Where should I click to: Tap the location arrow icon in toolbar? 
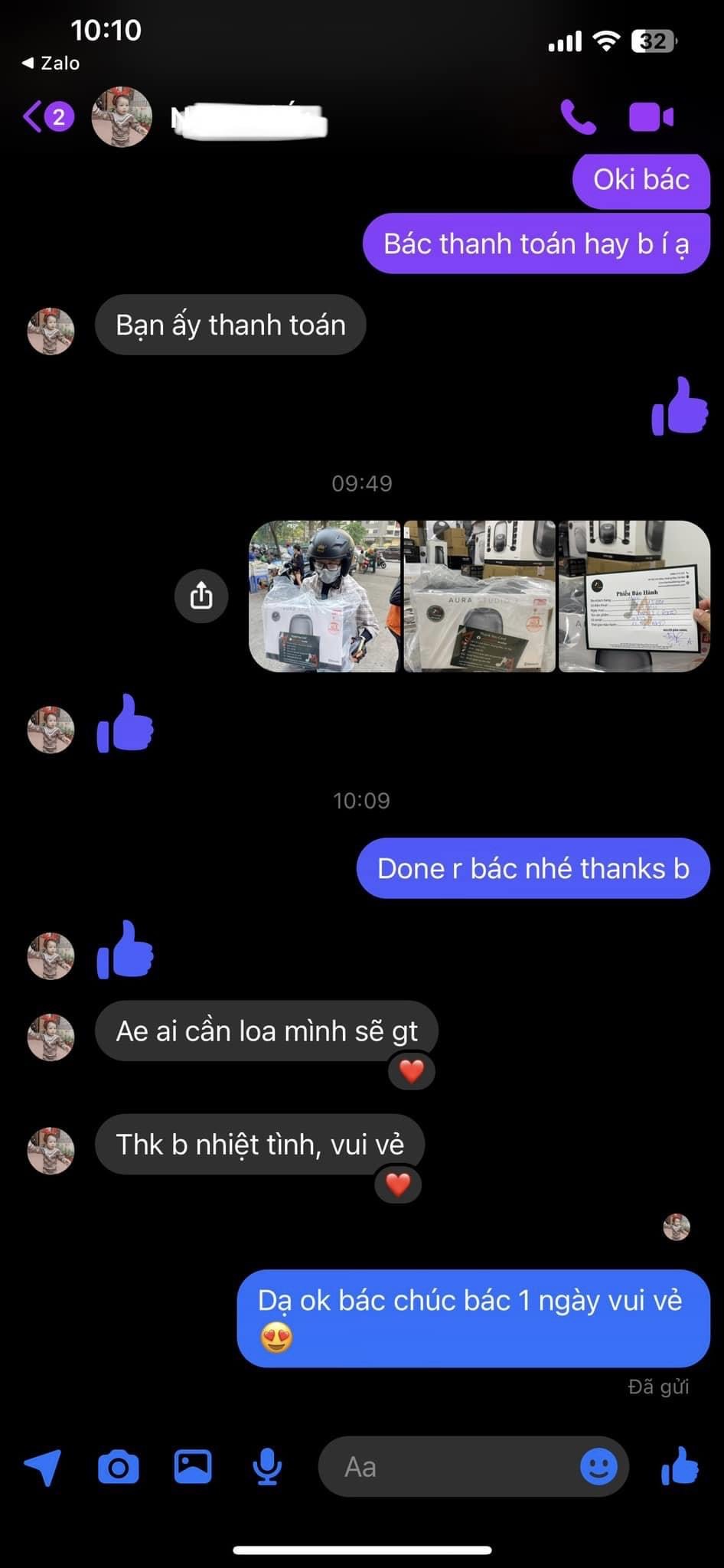click(x=43, y=1467)
